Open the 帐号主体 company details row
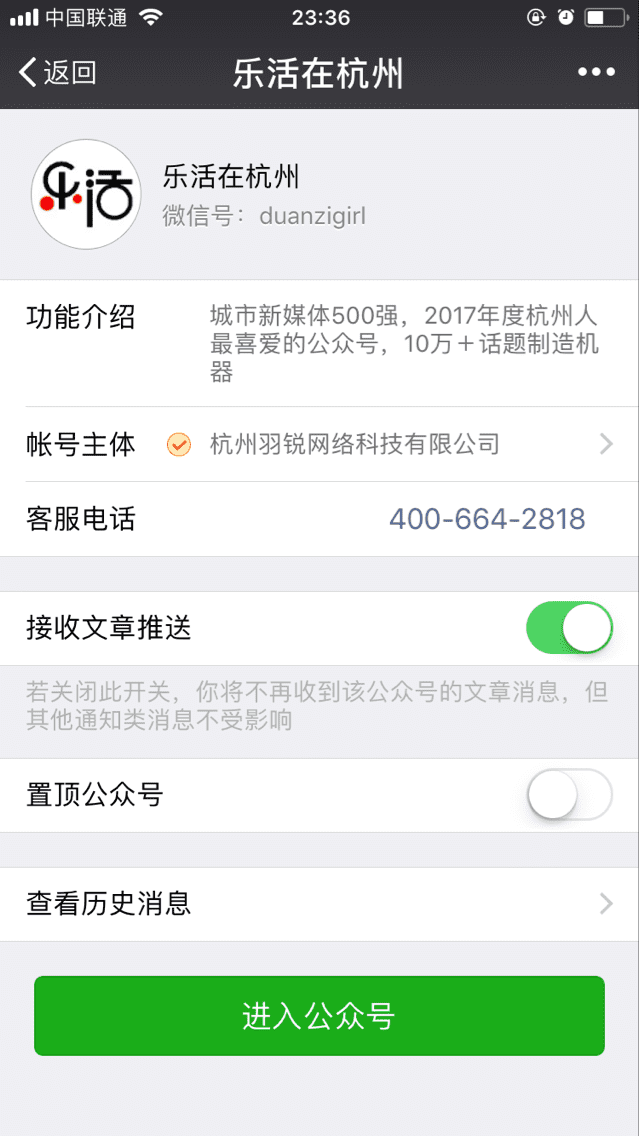Screen dimensions: 639x1136 pyautogui.click(x=320, y=444)
